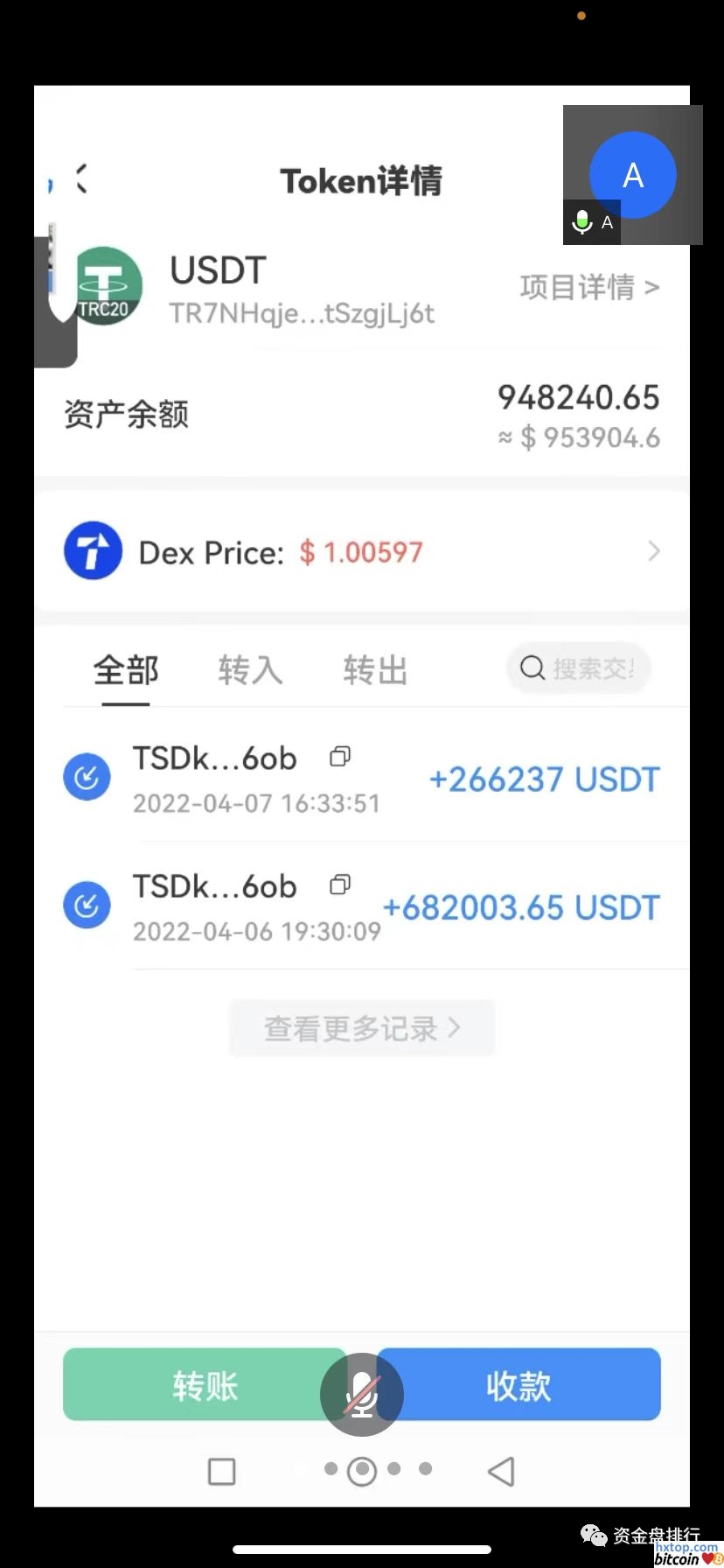Toggle the muted microphone button
This screenshot has width=724, height=1568.
(361, 1394)
